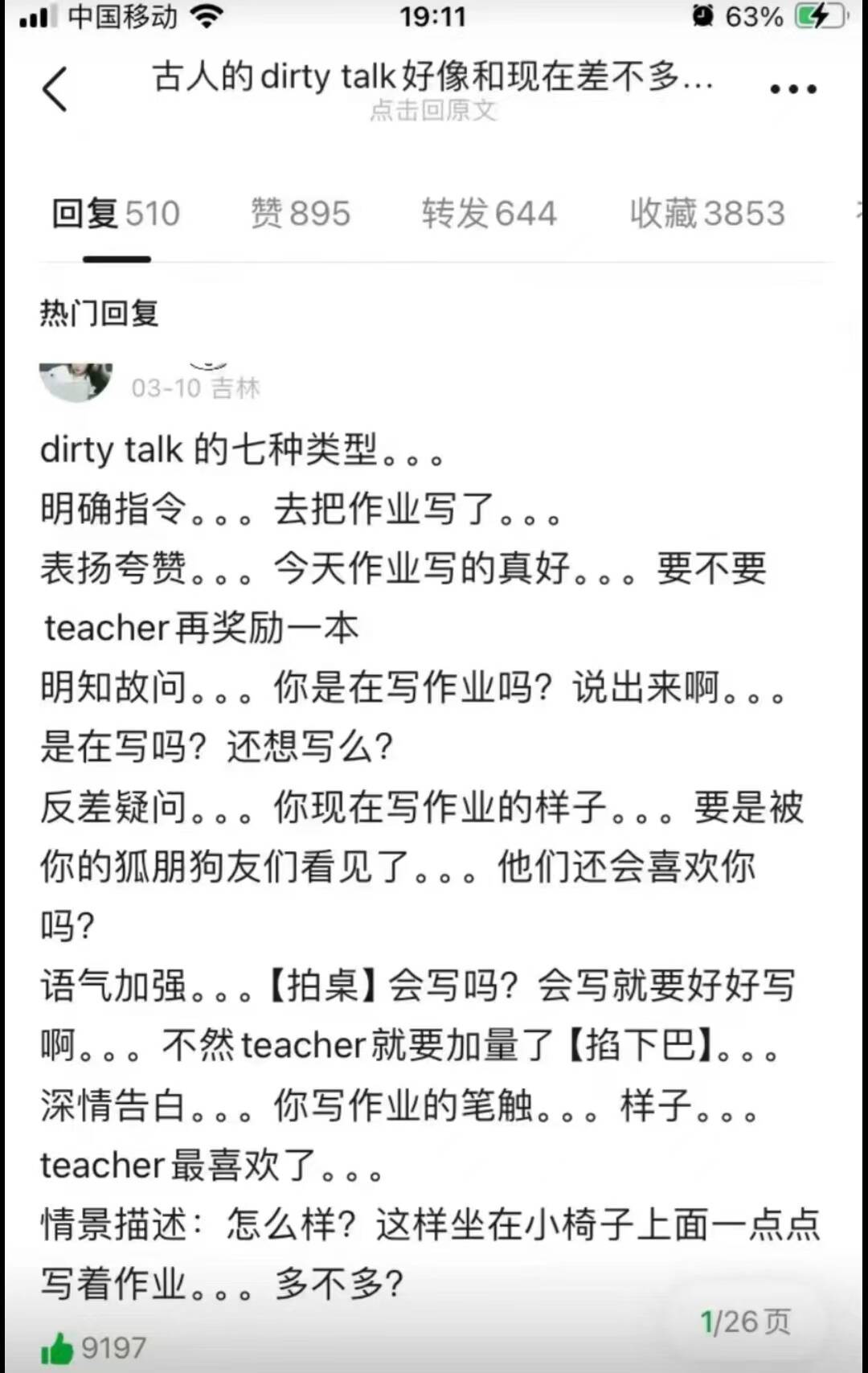This screenshot has height=1373, width=868.
Task: Go back with the left arrow
Action: (55, 88)
